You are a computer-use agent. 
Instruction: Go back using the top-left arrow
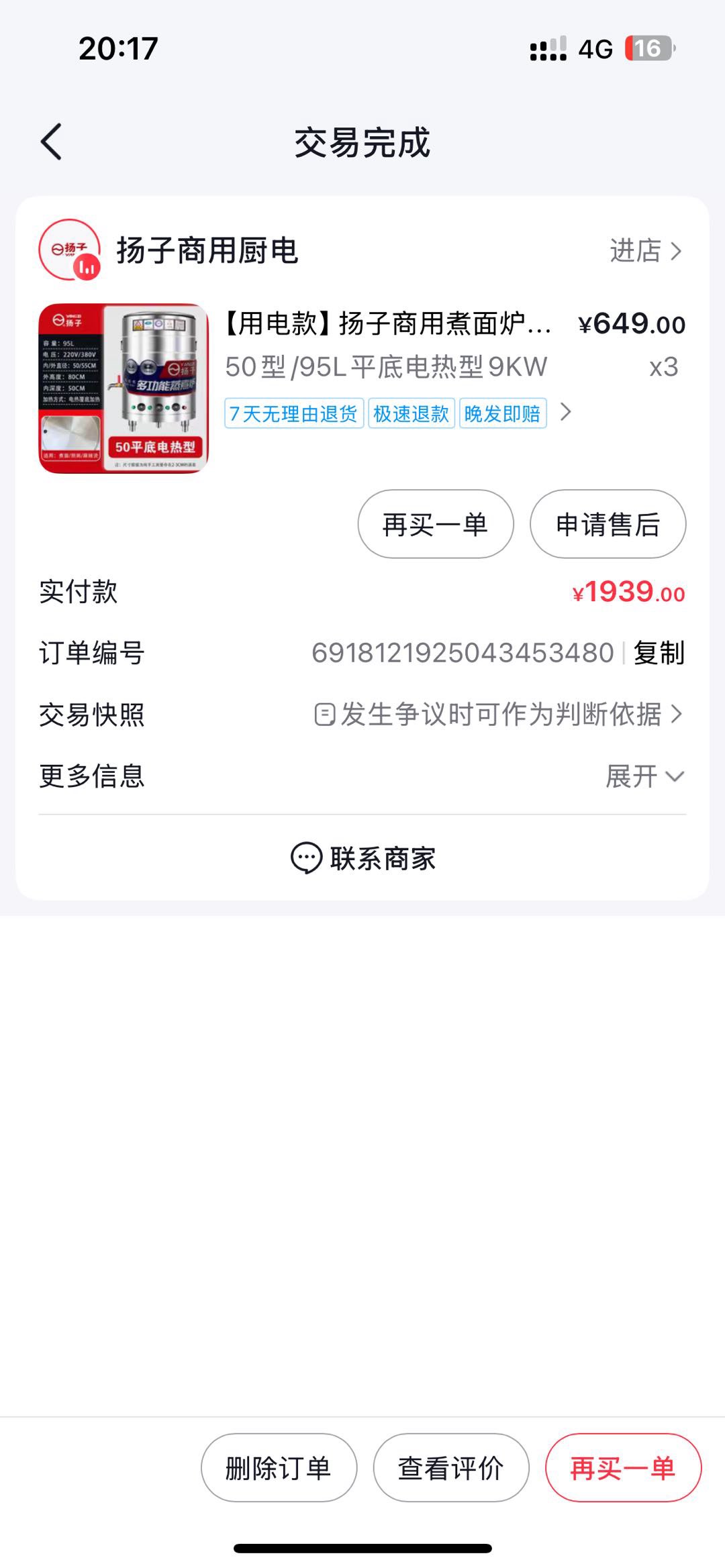click(52, 142)
